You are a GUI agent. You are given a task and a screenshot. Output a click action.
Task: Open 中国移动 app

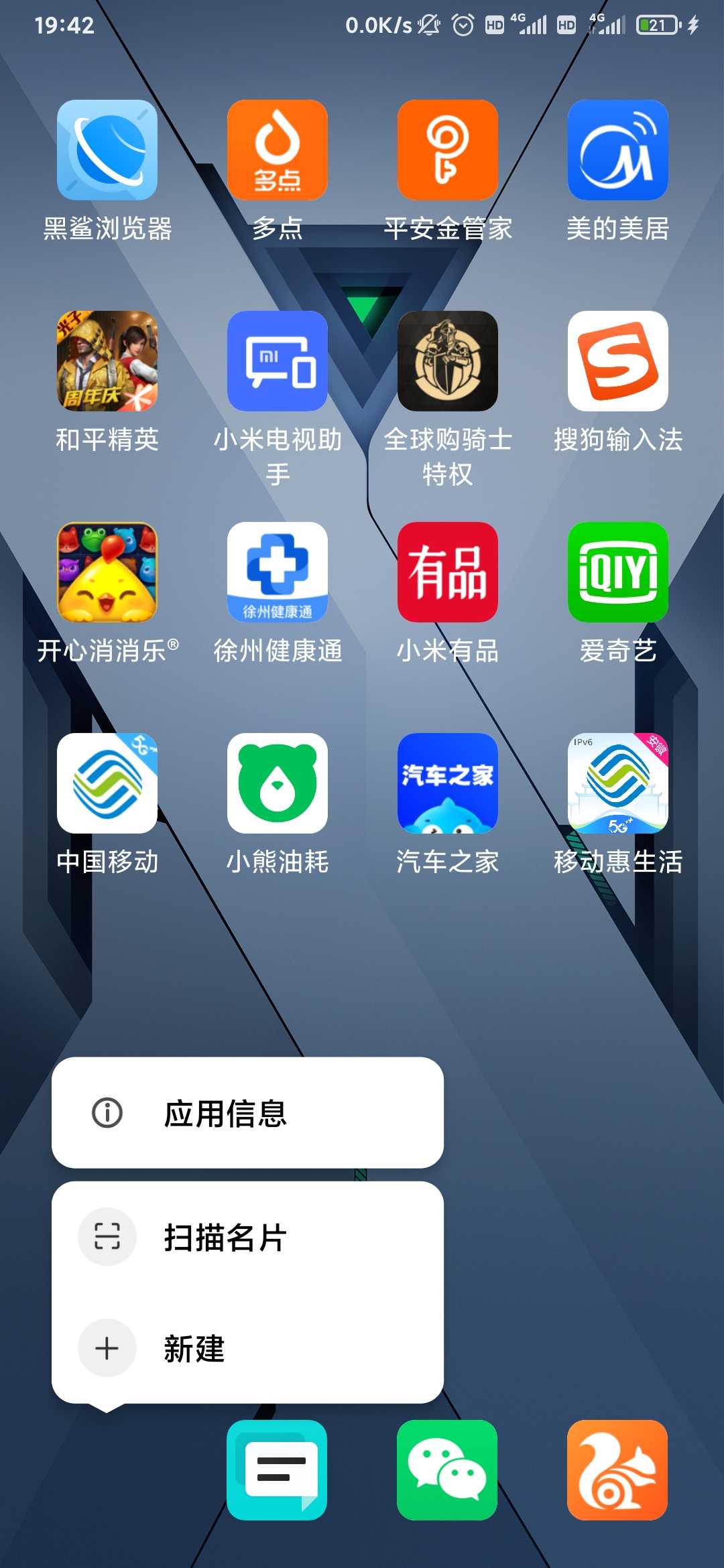pyautogui.click(x=107, y=783)
